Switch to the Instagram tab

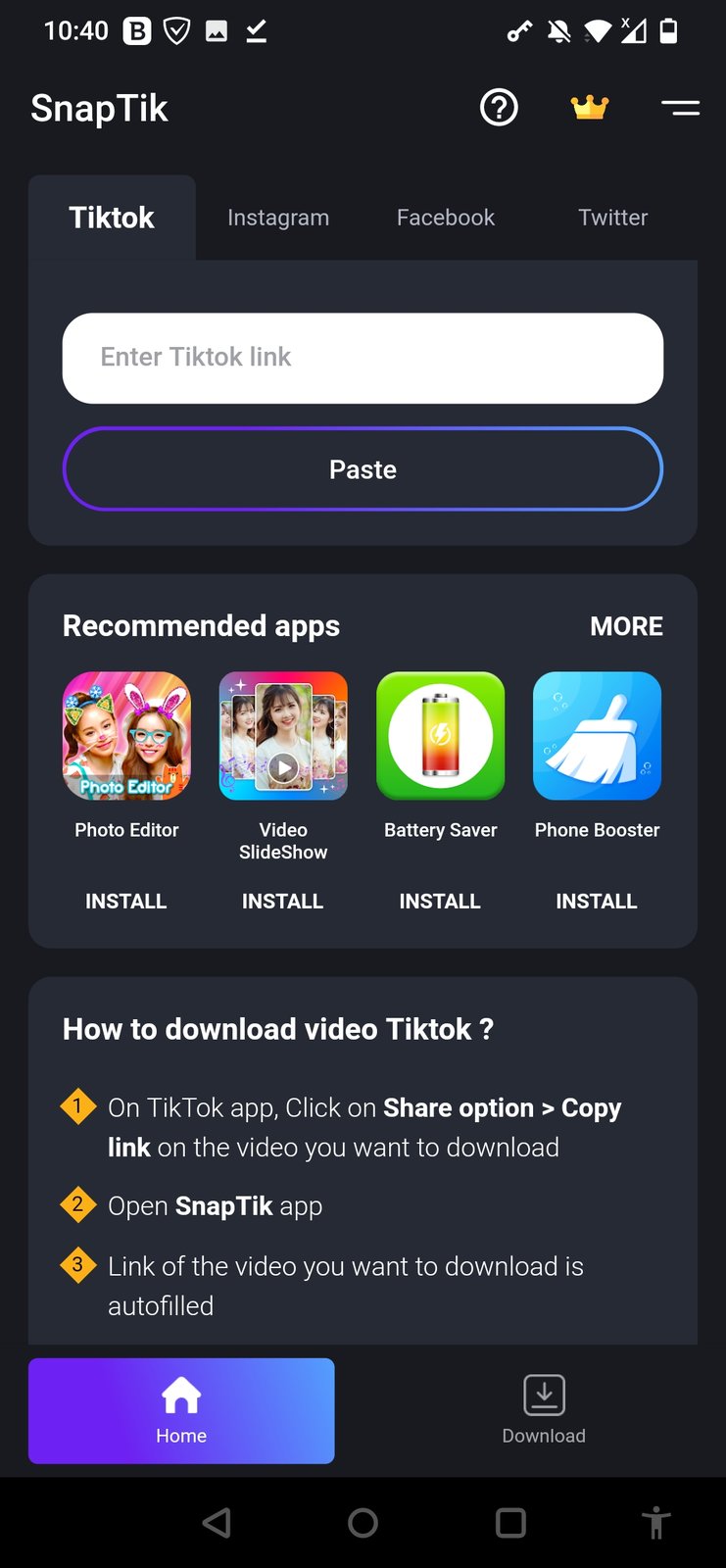(278, 218)
